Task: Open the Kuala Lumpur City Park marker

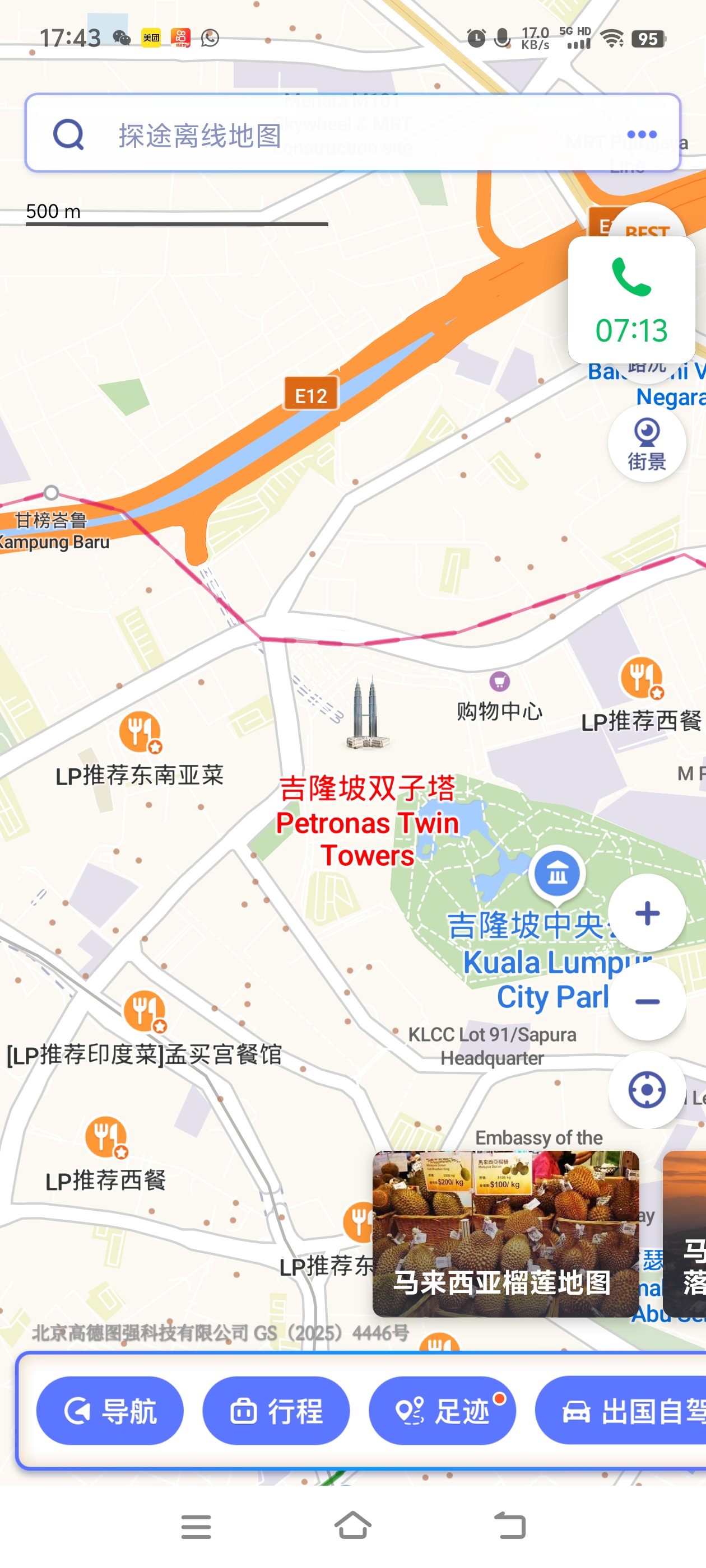Action: (x=557, y=874)
